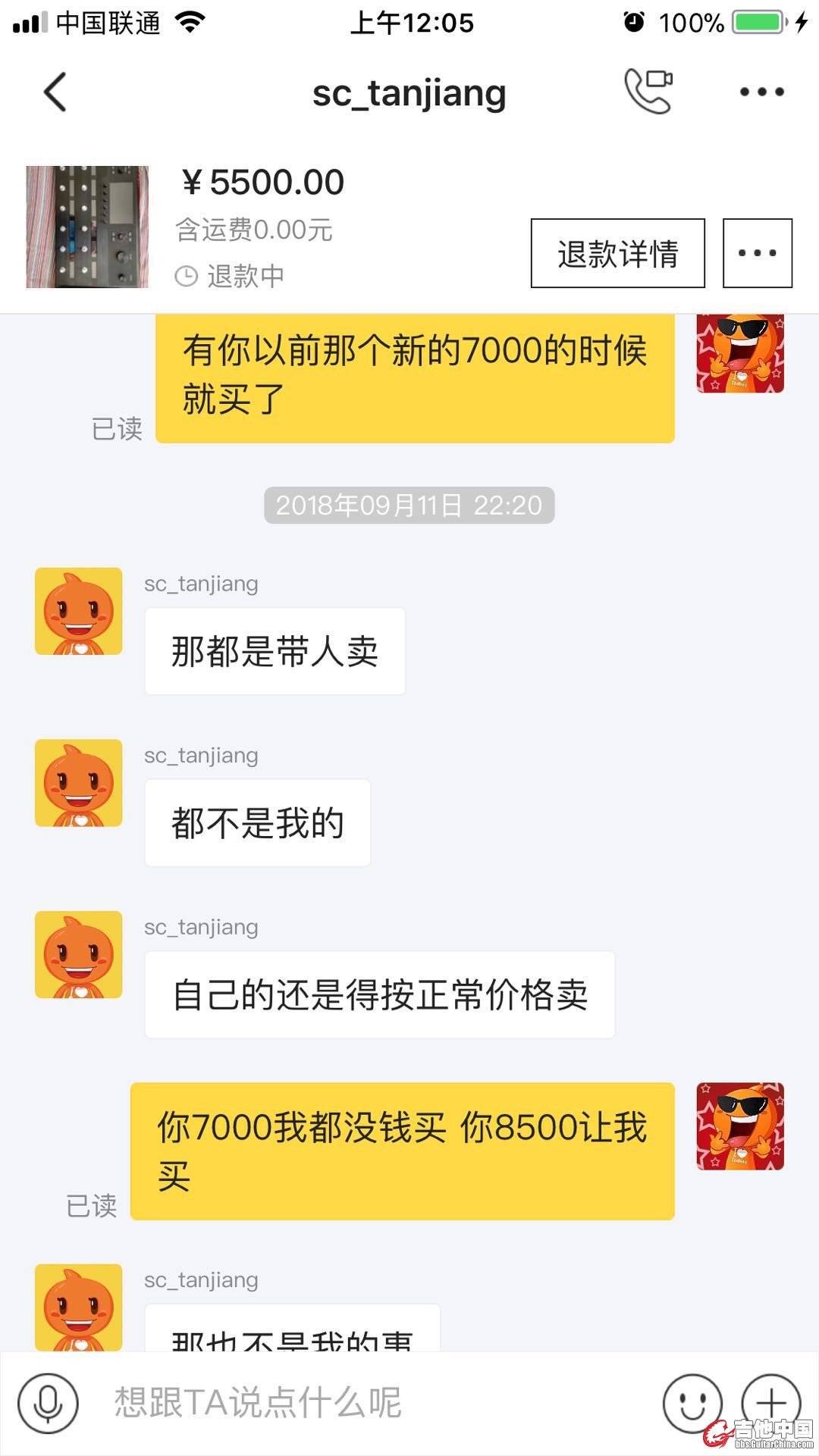Open the plus attachment menu
Viewport: 819px width, 1456px height.
[x=770, y=1403]
